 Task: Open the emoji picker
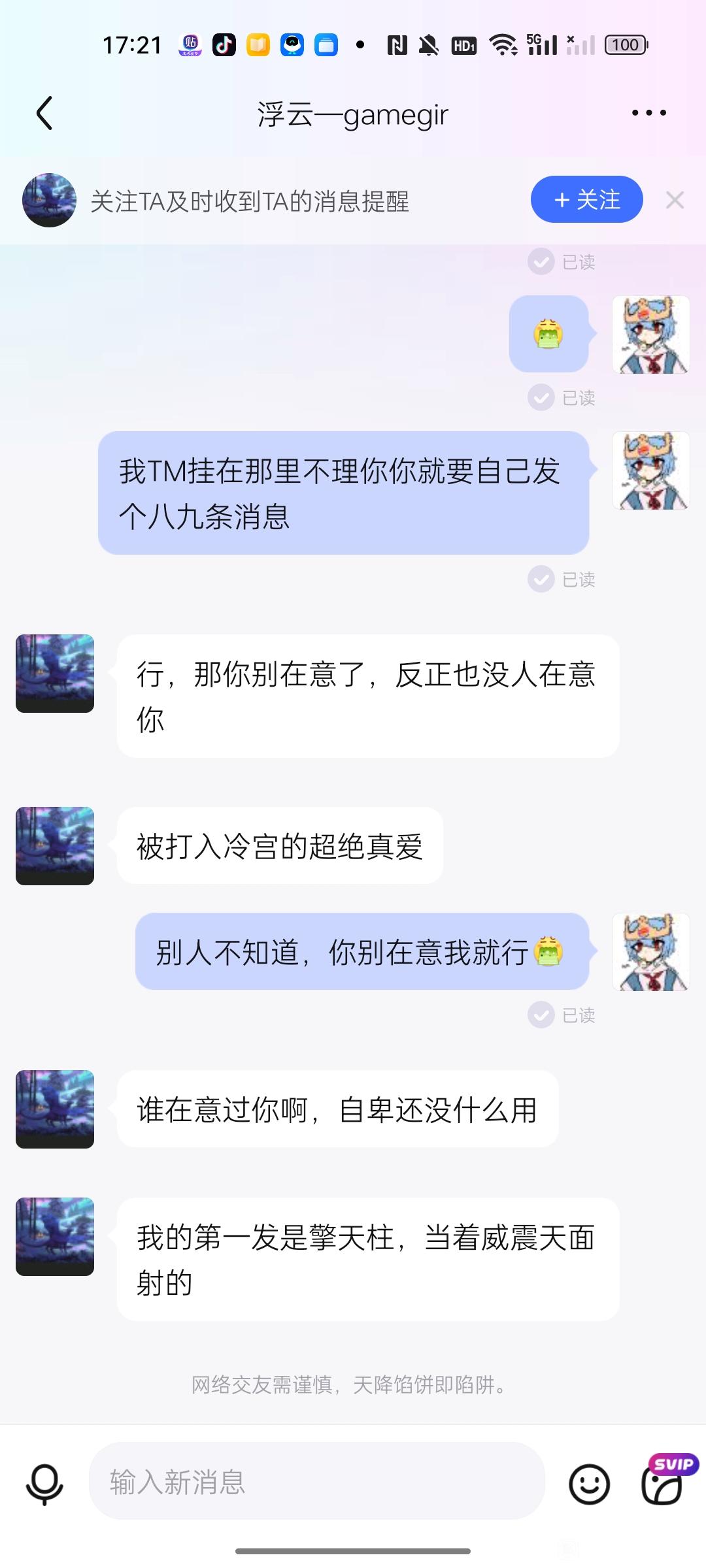589,1484
